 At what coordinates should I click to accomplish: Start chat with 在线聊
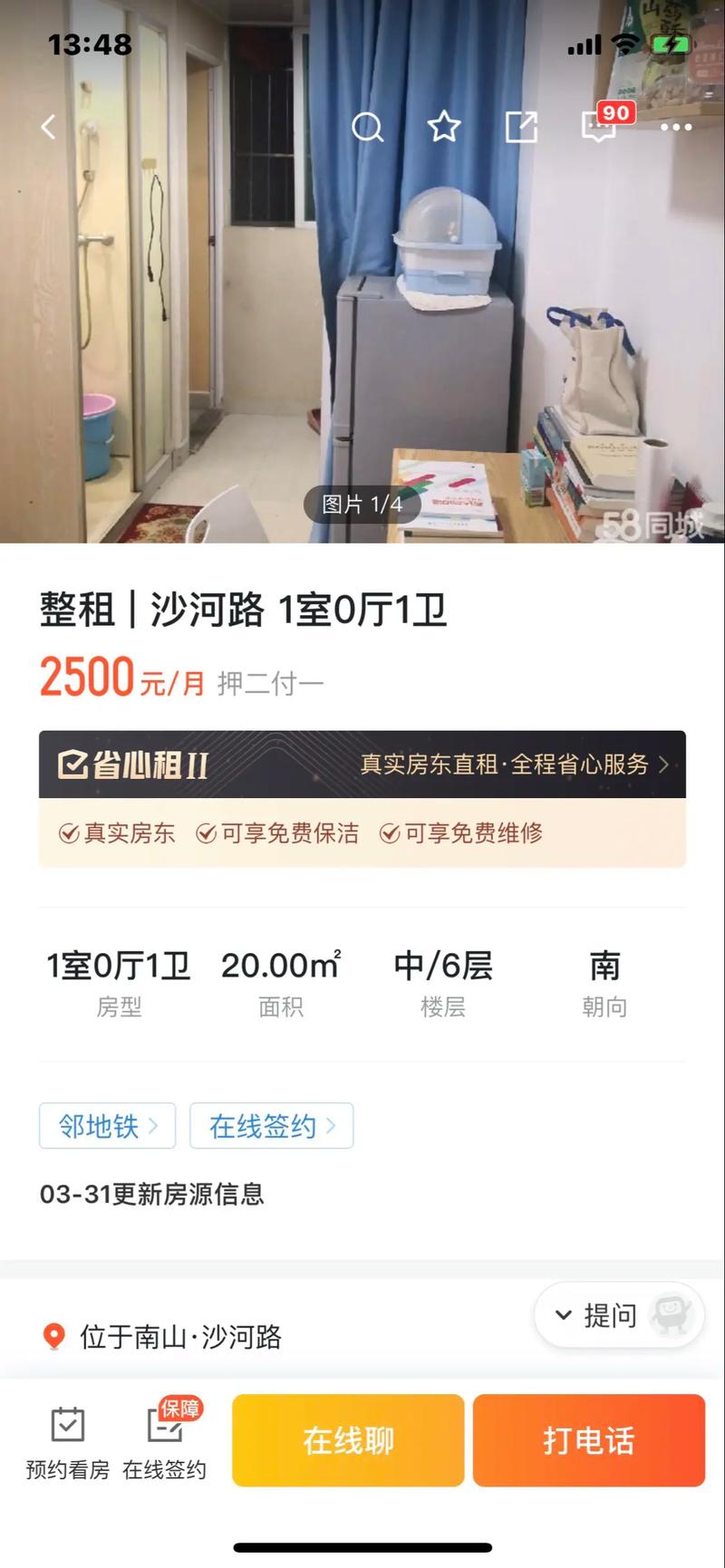pyautogui.click(x=348, y=1440)
